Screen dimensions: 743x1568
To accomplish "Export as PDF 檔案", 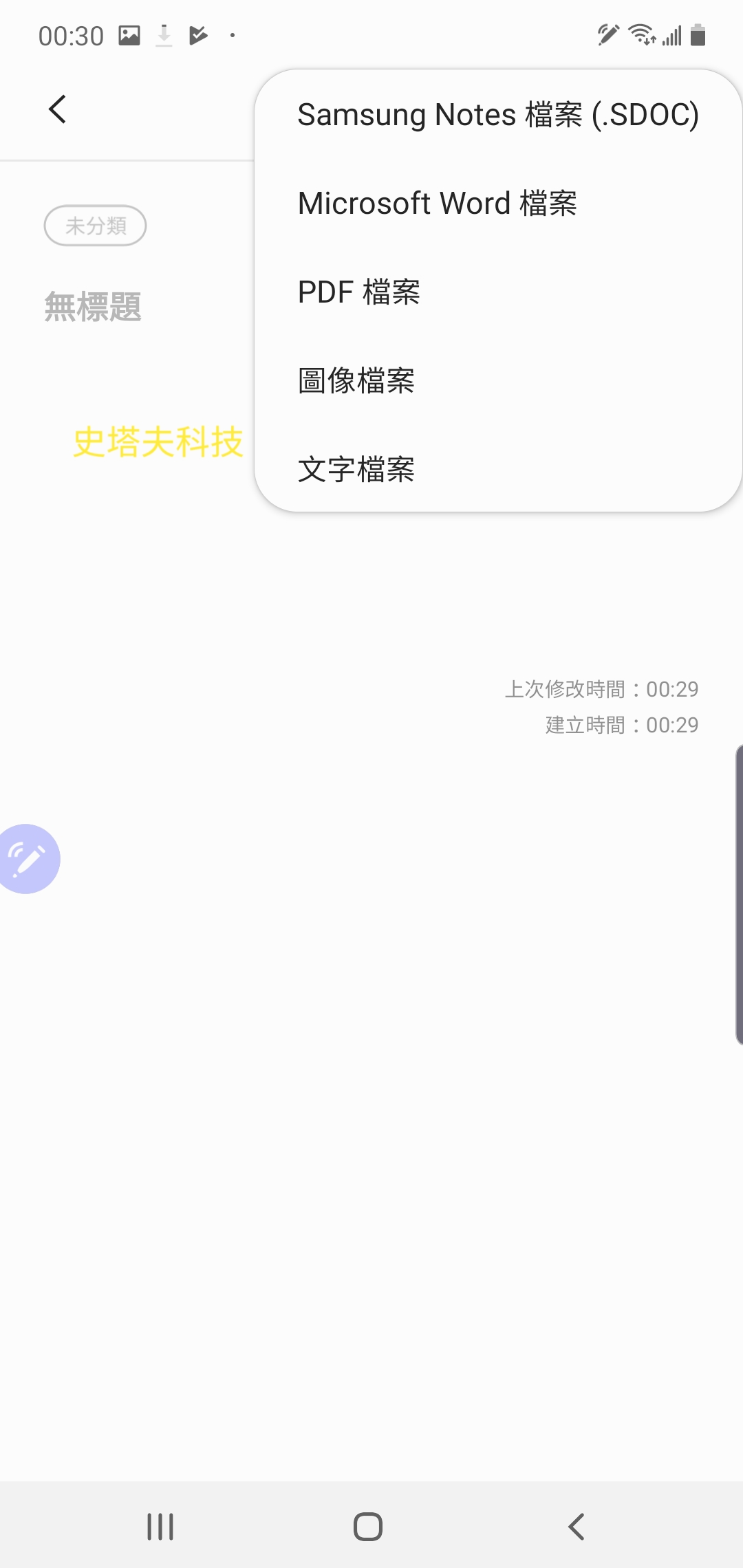I will point(498,292).
